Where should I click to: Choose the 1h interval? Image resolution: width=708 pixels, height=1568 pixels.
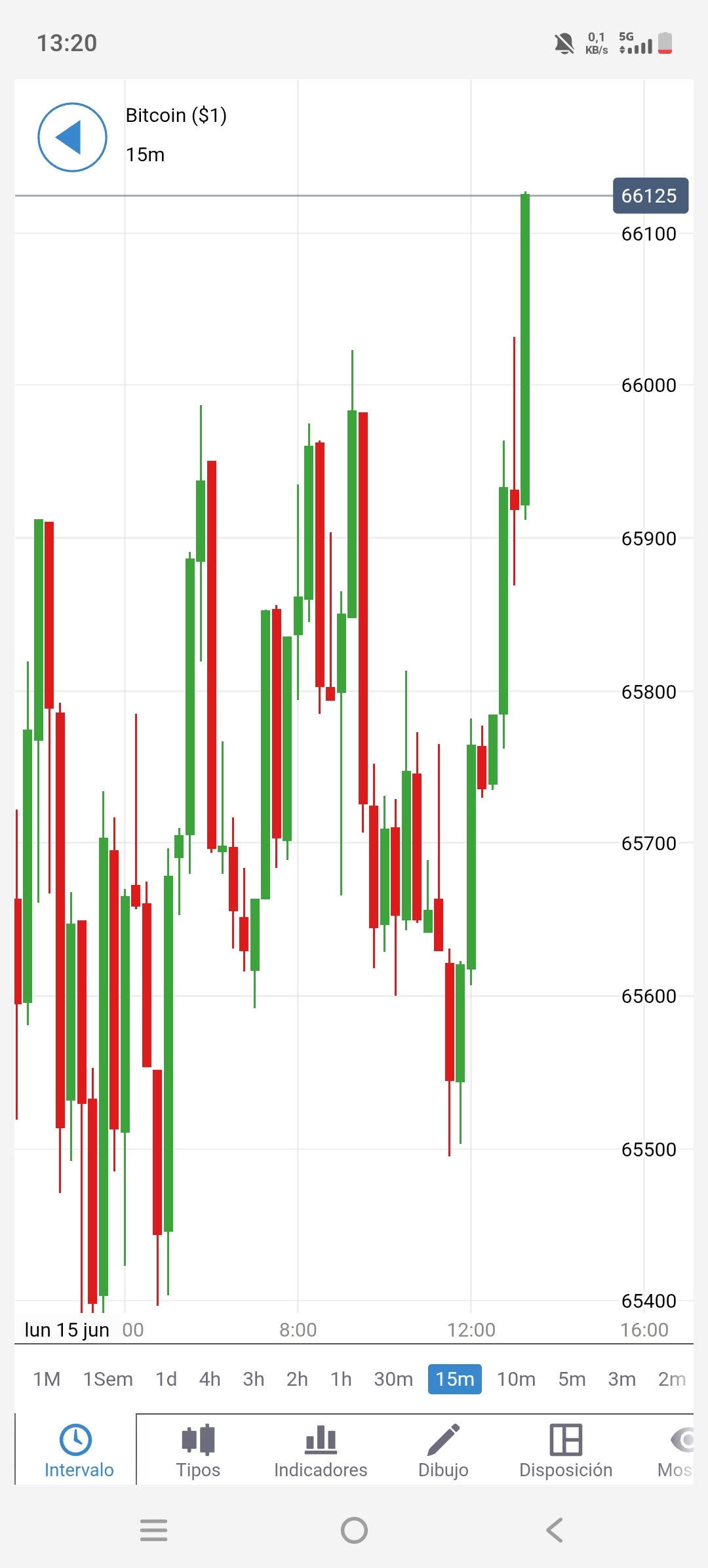341,1379
